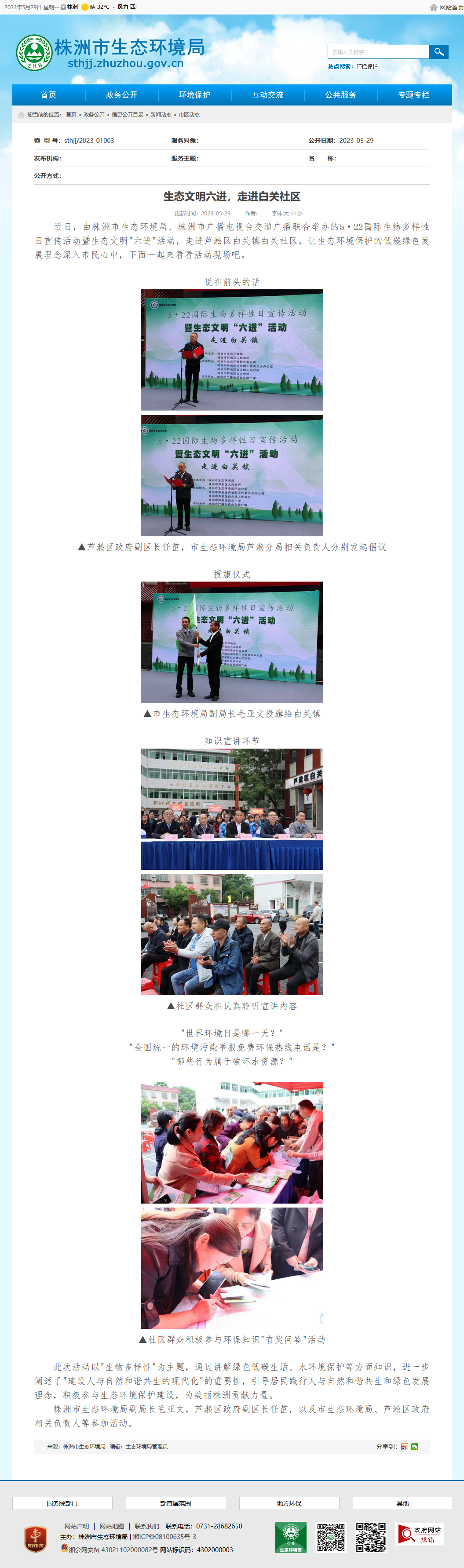Go to 新闻动态 in the breadcrumb
The width and height of the screenshot is (464, 1568).
(x=161, y=114)
